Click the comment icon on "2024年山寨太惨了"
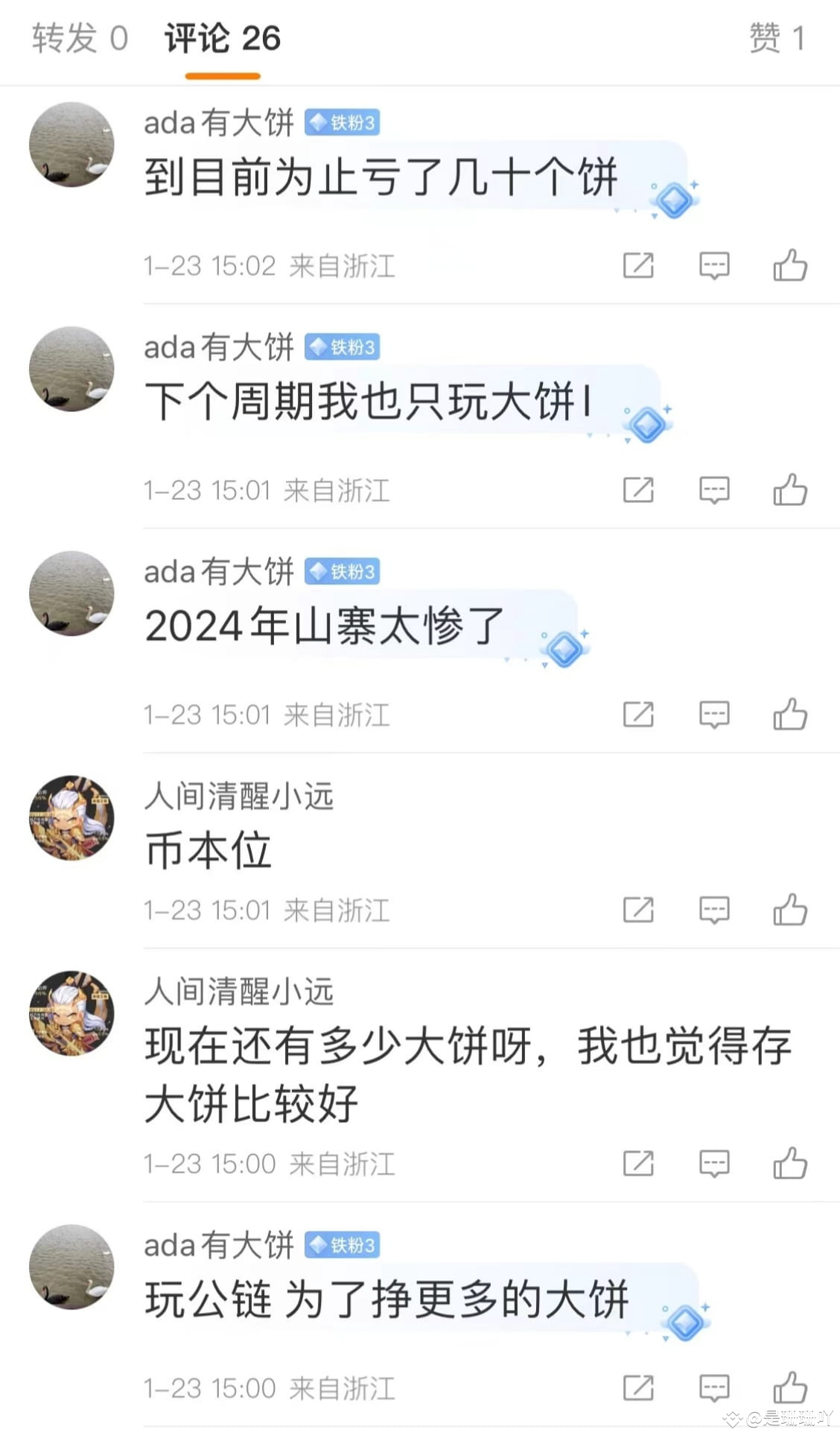Viewport: 840px width, 1435px height. click(713, 714)
